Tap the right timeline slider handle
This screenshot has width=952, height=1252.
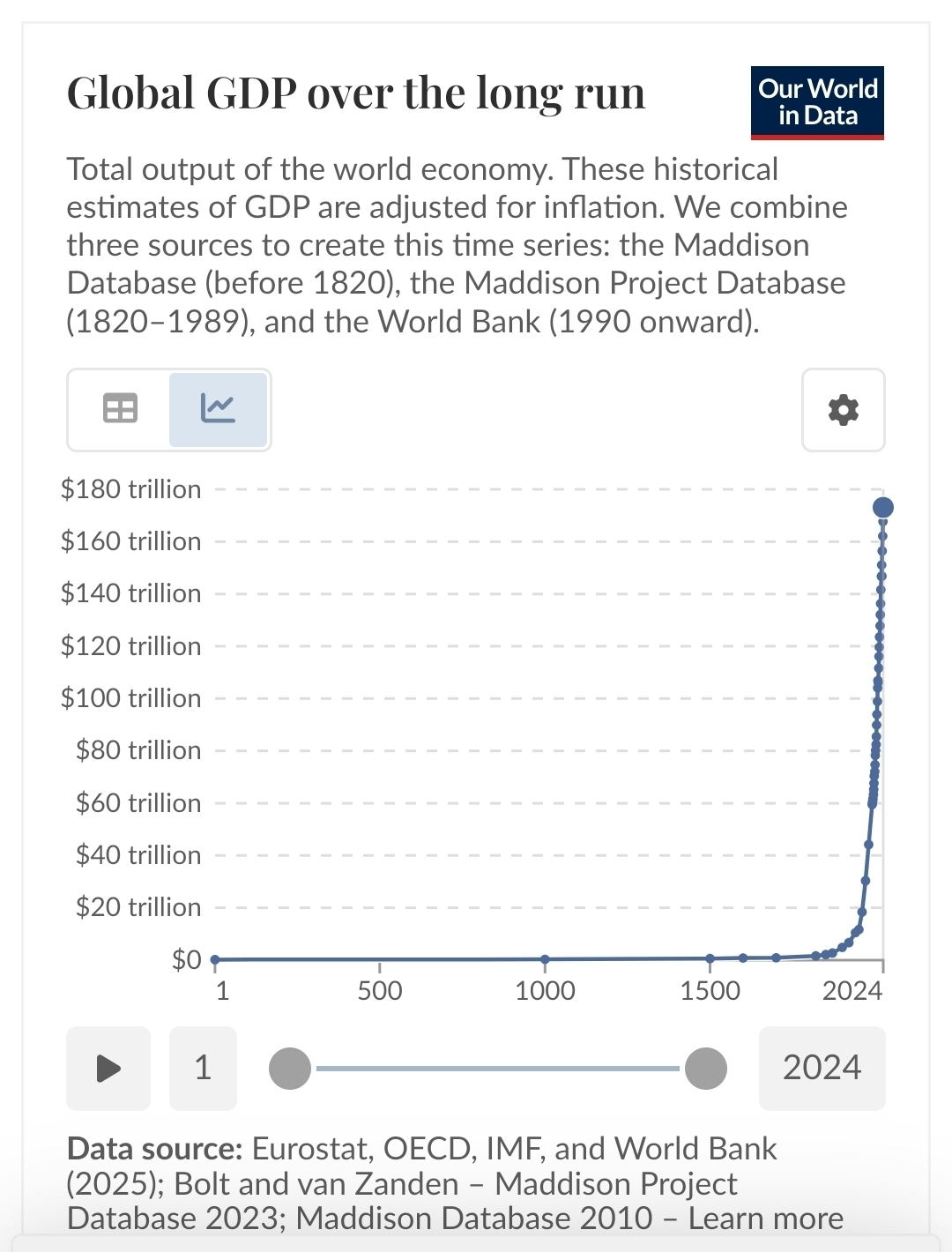pyautogui.click(x=705, y=1069)
